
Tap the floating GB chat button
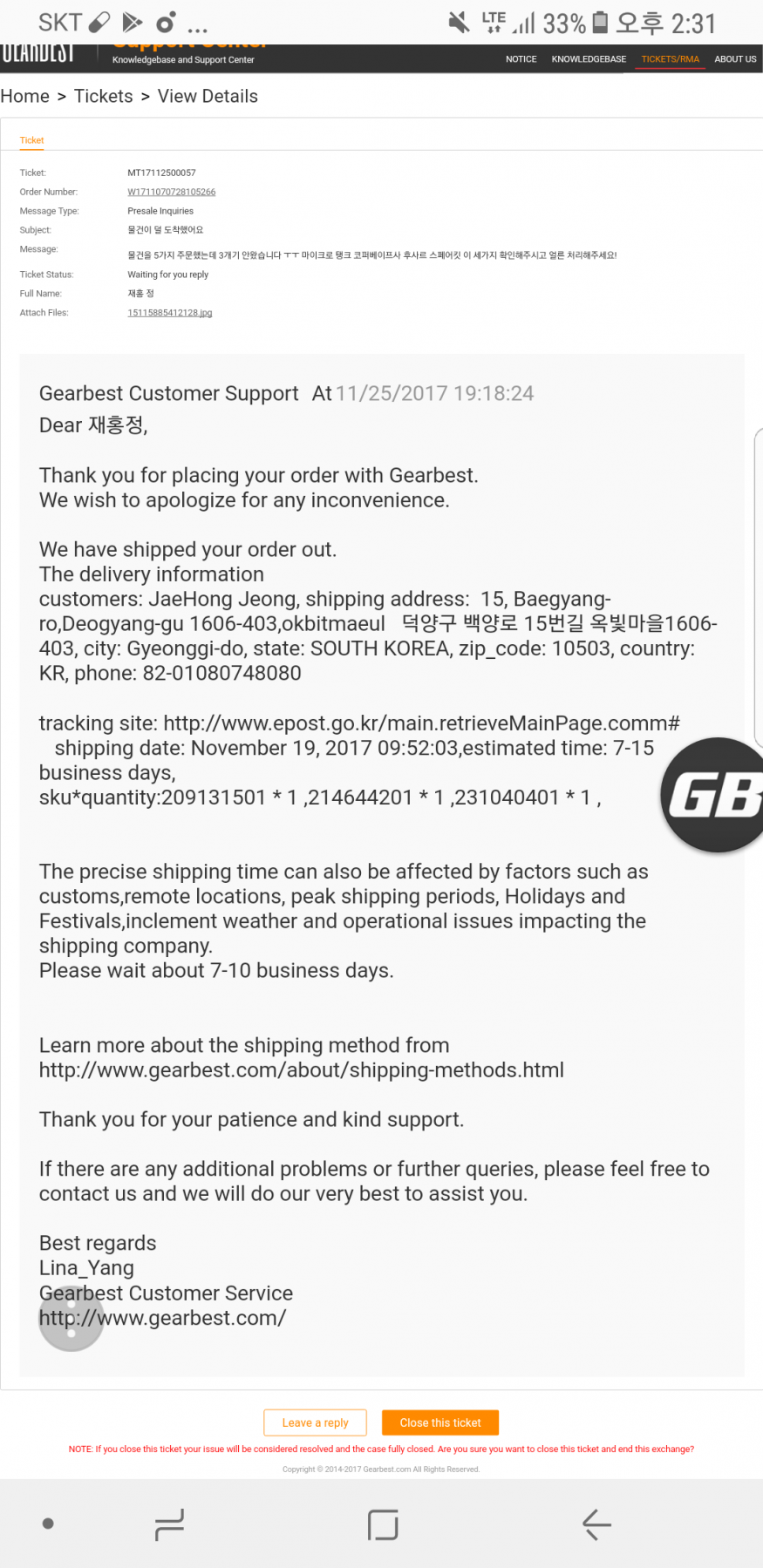[x=713, y=795]
